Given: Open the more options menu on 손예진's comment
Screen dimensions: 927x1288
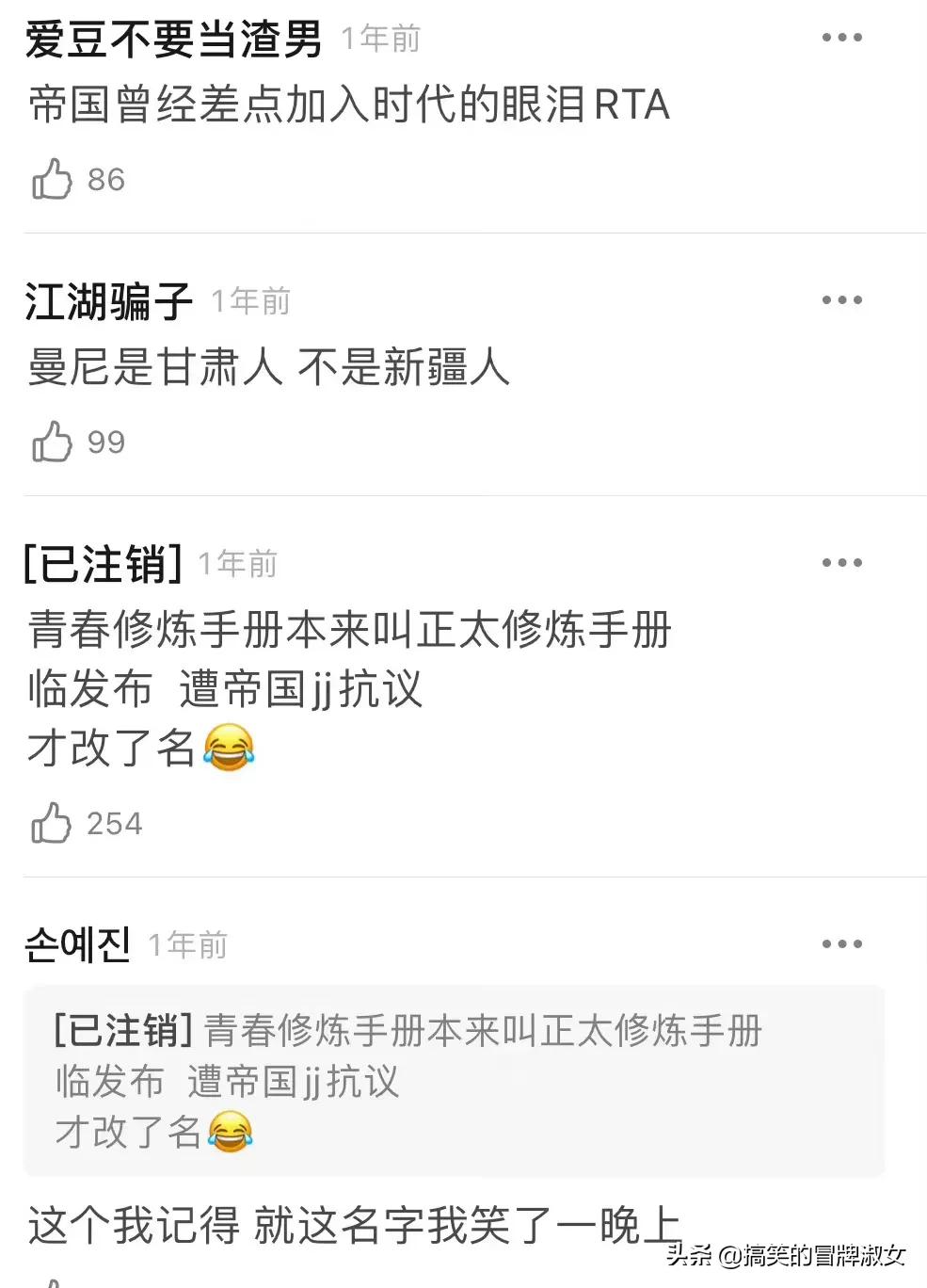Looking at the screenshot, I should (840, 943).
